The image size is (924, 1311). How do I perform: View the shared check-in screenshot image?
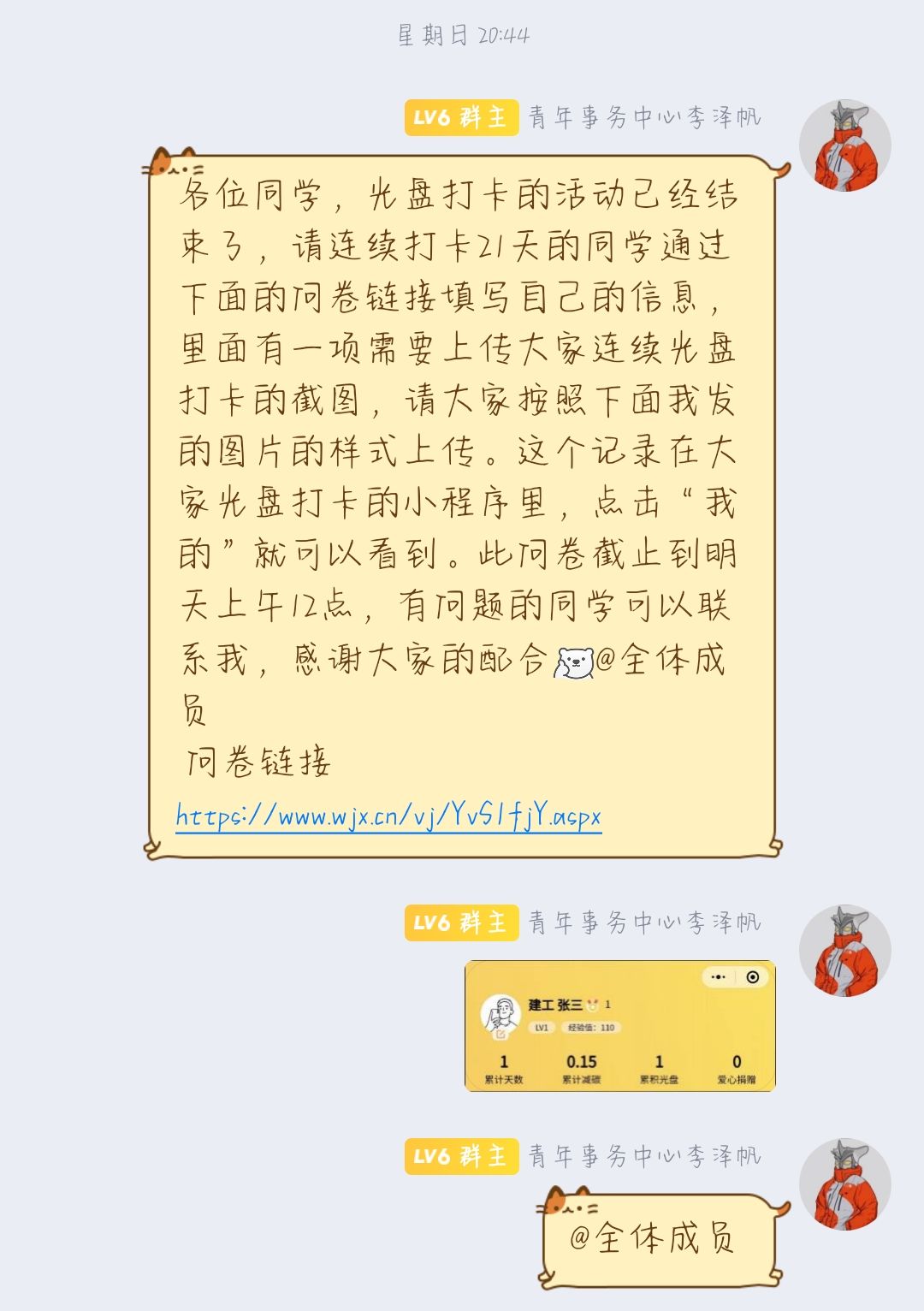(x=619, y=1026)
